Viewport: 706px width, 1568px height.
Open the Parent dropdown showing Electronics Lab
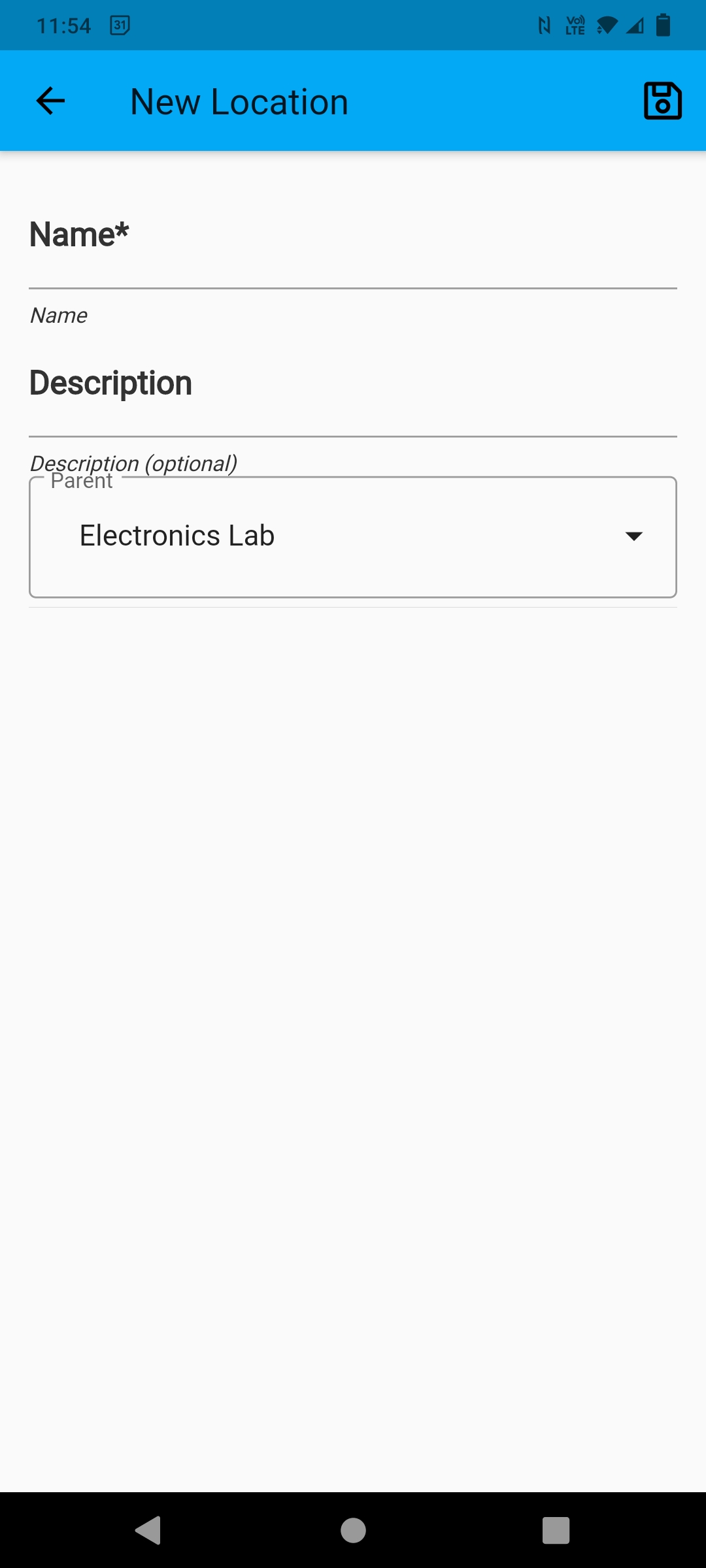tap(353, 536)
